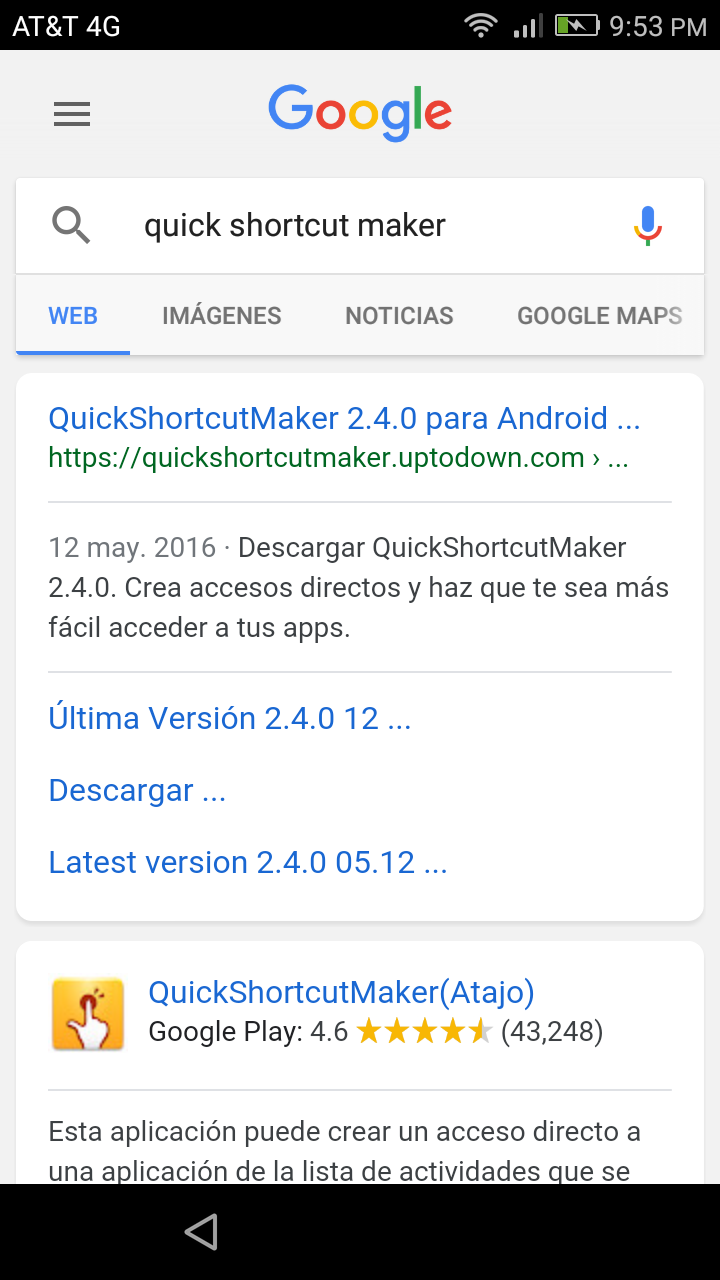Tap the search magnifier icon
Screen dimensions: 720x1280
(x=72, y=226)
